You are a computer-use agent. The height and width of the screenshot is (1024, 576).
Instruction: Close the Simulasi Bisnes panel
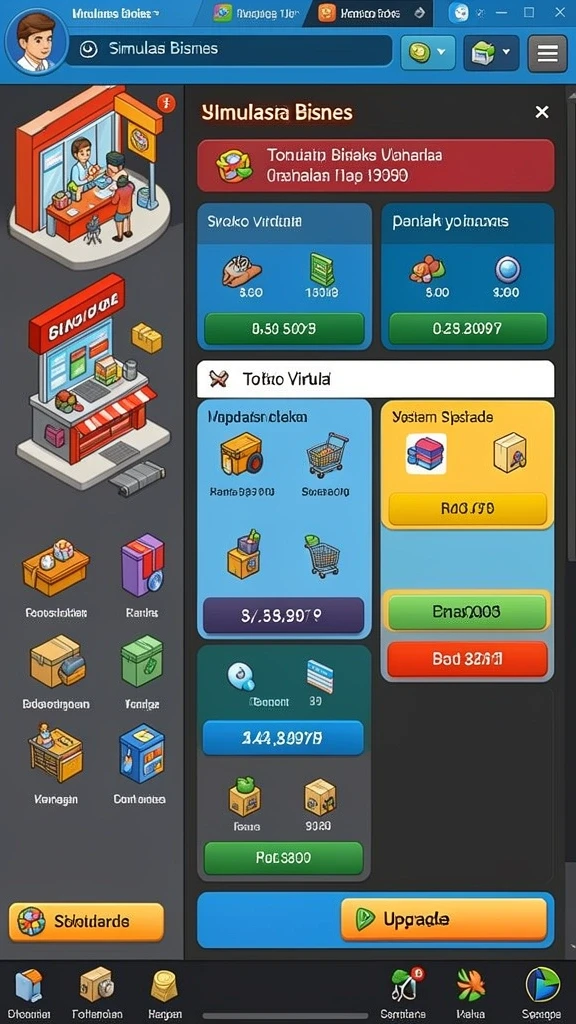tap(541, 112)
